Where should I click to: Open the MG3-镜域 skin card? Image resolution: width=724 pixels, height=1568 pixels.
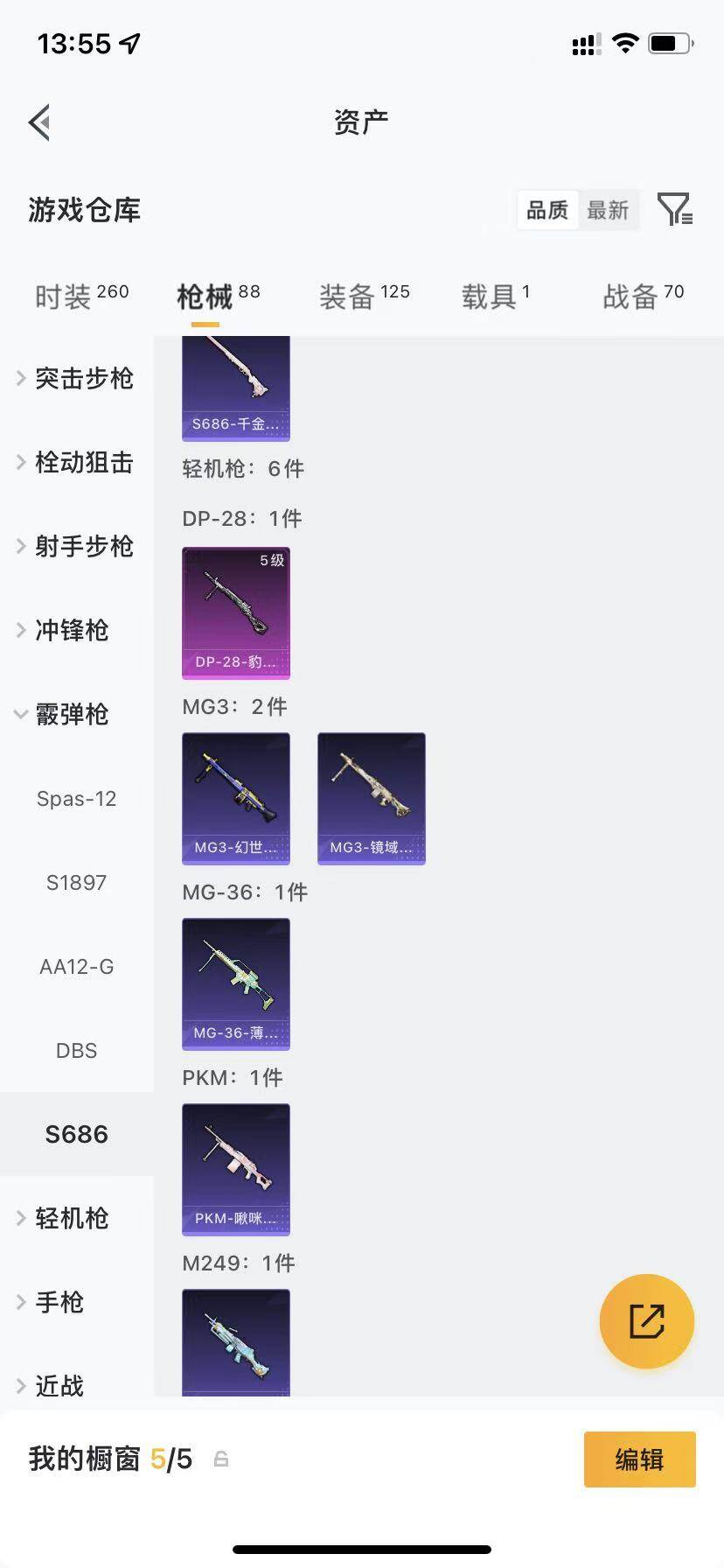(x=372, y=798)
